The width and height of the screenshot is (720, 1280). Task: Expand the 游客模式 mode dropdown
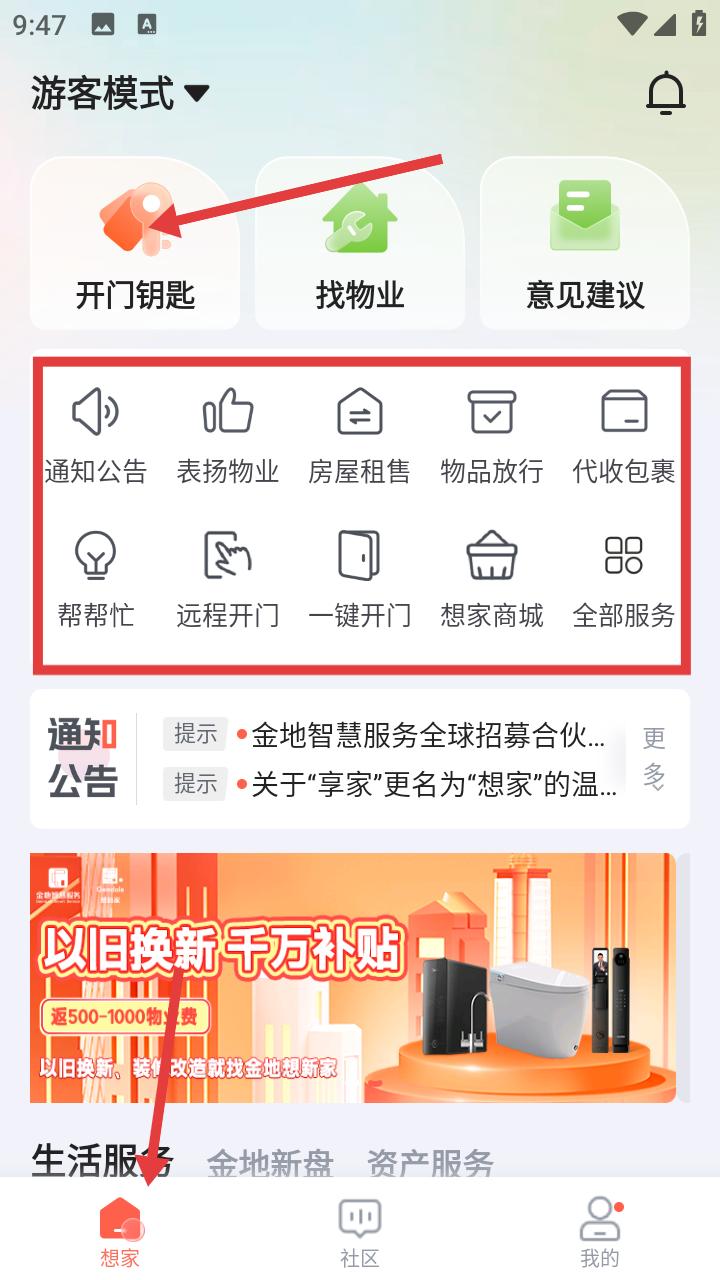120,94
